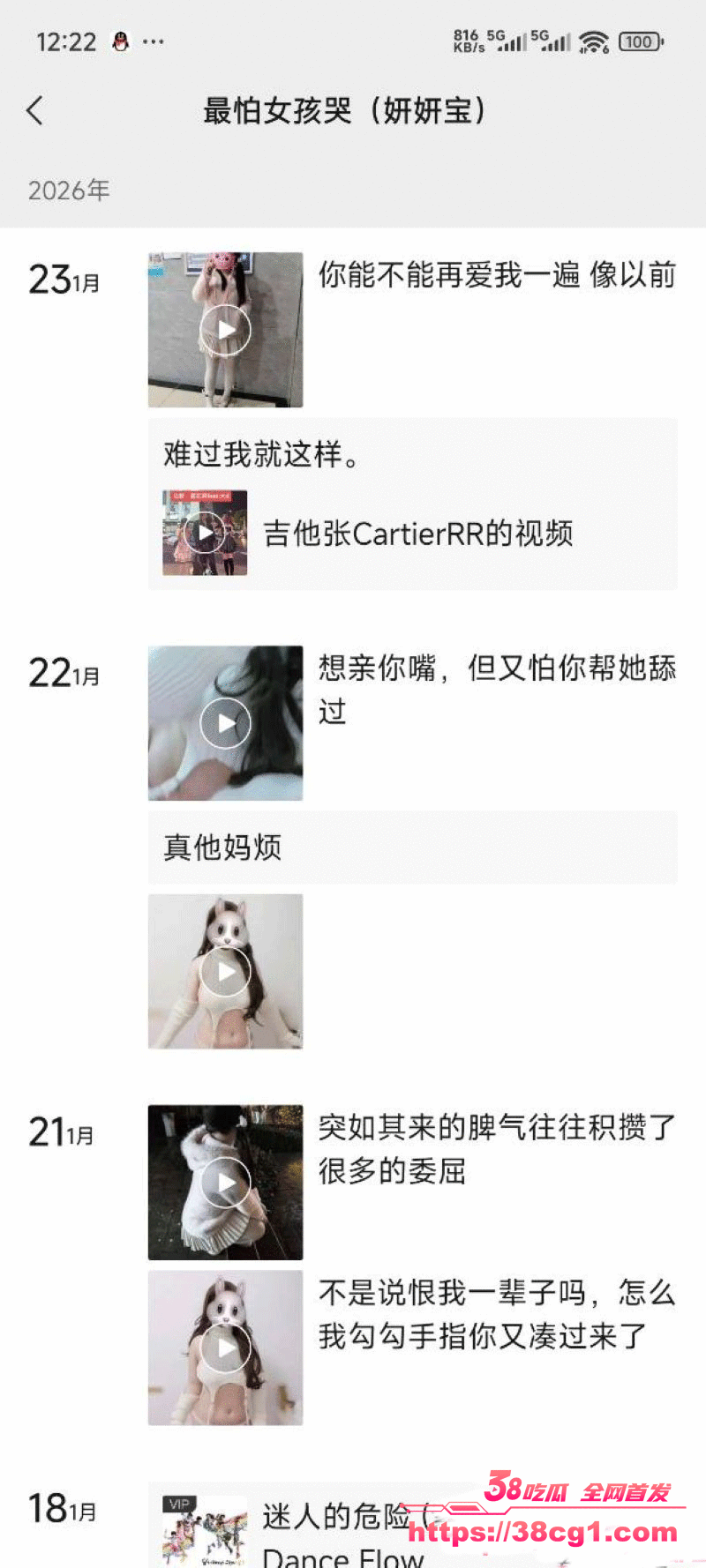Play video captioned 你能不能再爱我一遍
706x1568 pixels.
coord(225,330)
